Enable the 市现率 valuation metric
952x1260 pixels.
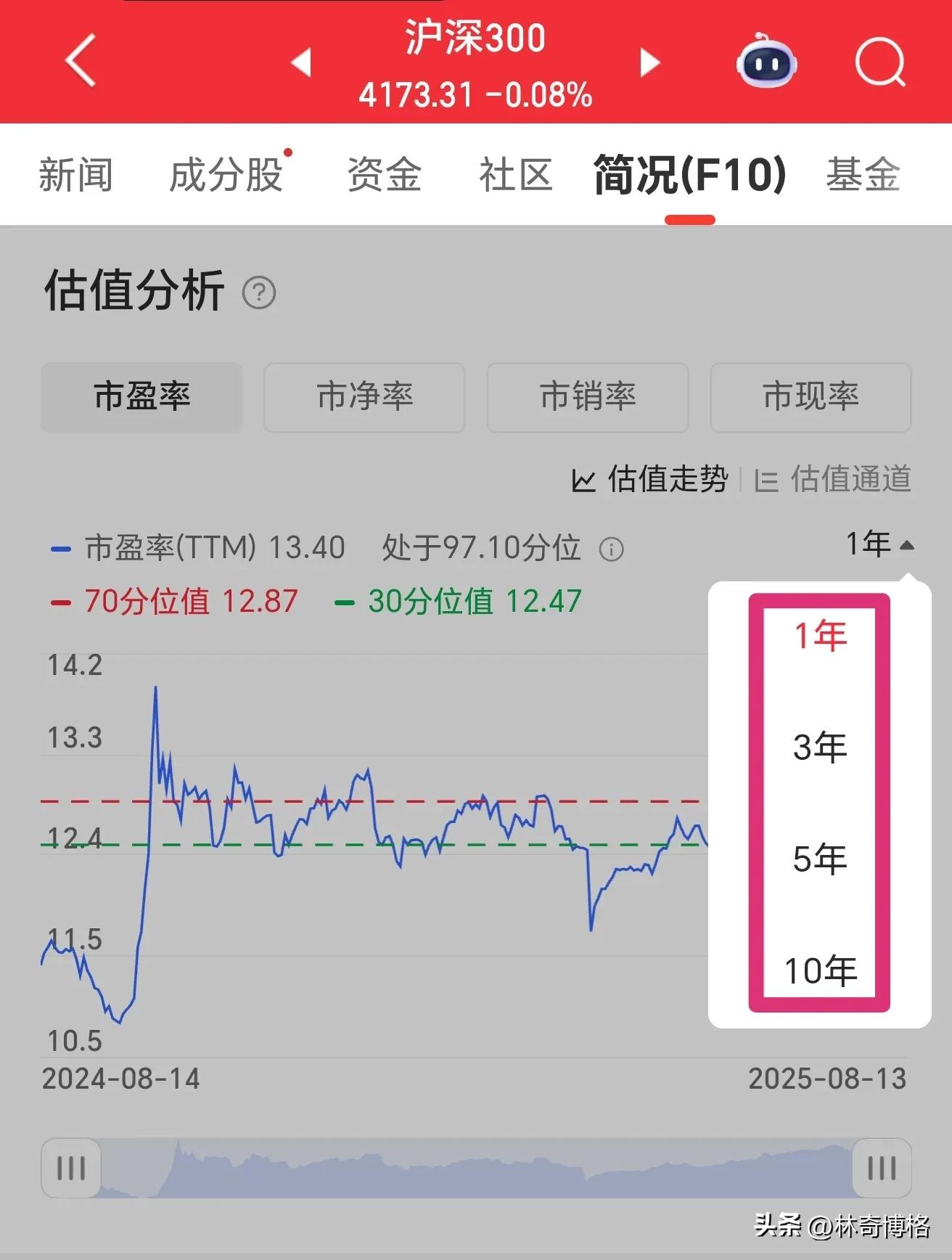point(811,398)
